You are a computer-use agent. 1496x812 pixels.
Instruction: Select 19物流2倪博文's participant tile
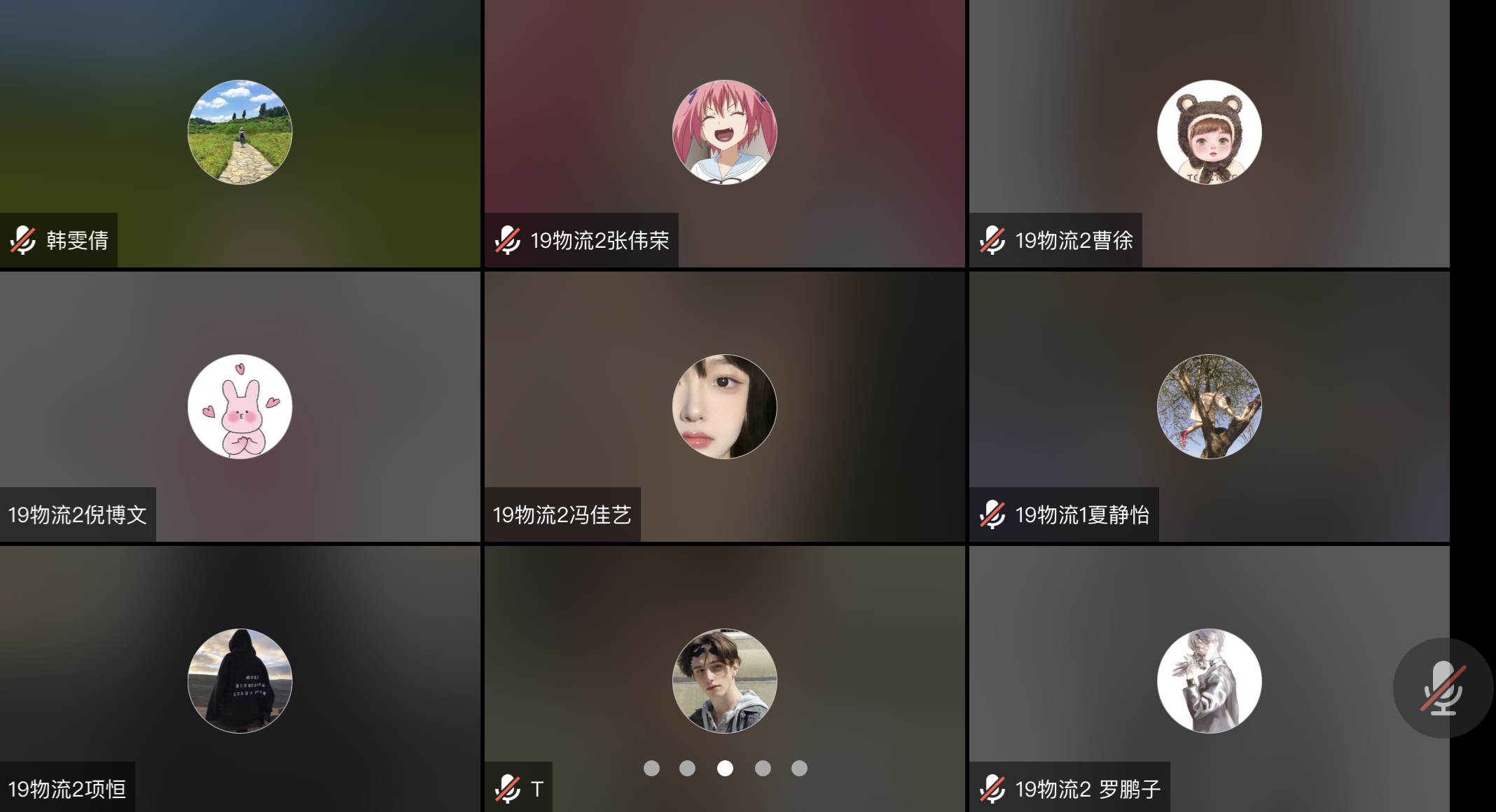[x=240, y=407]
